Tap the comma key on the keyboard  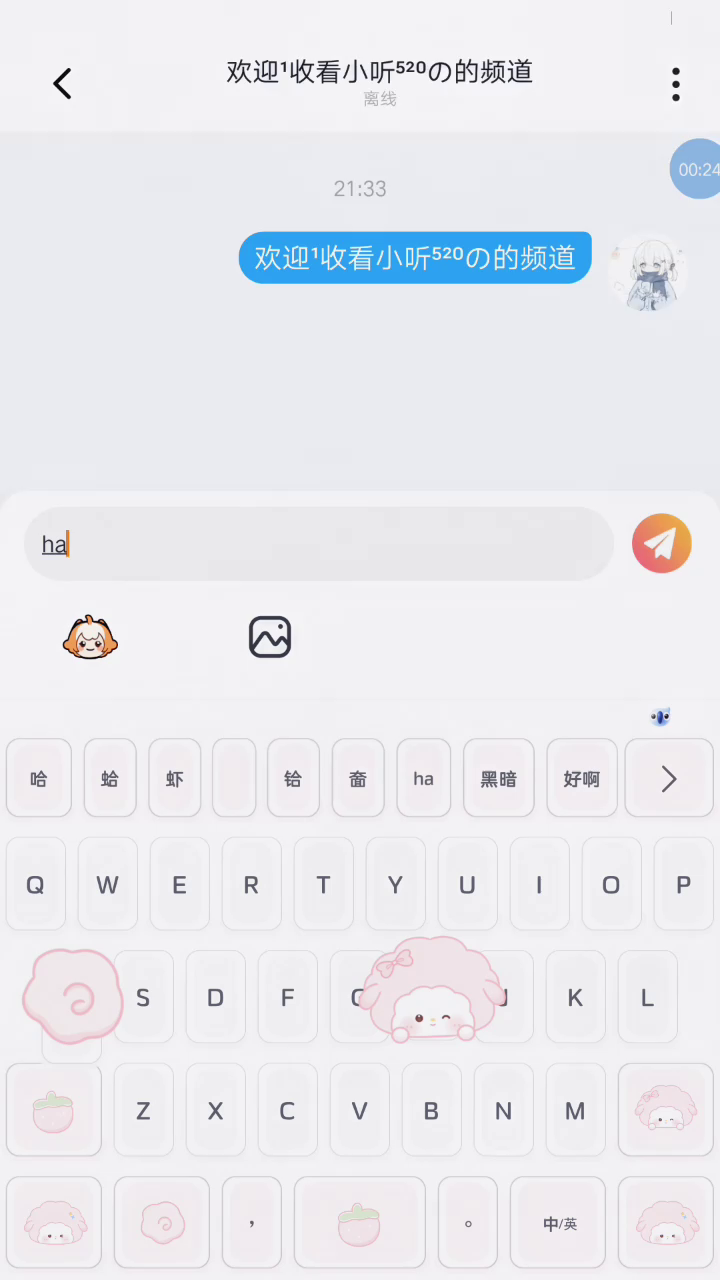point(252,1224)
